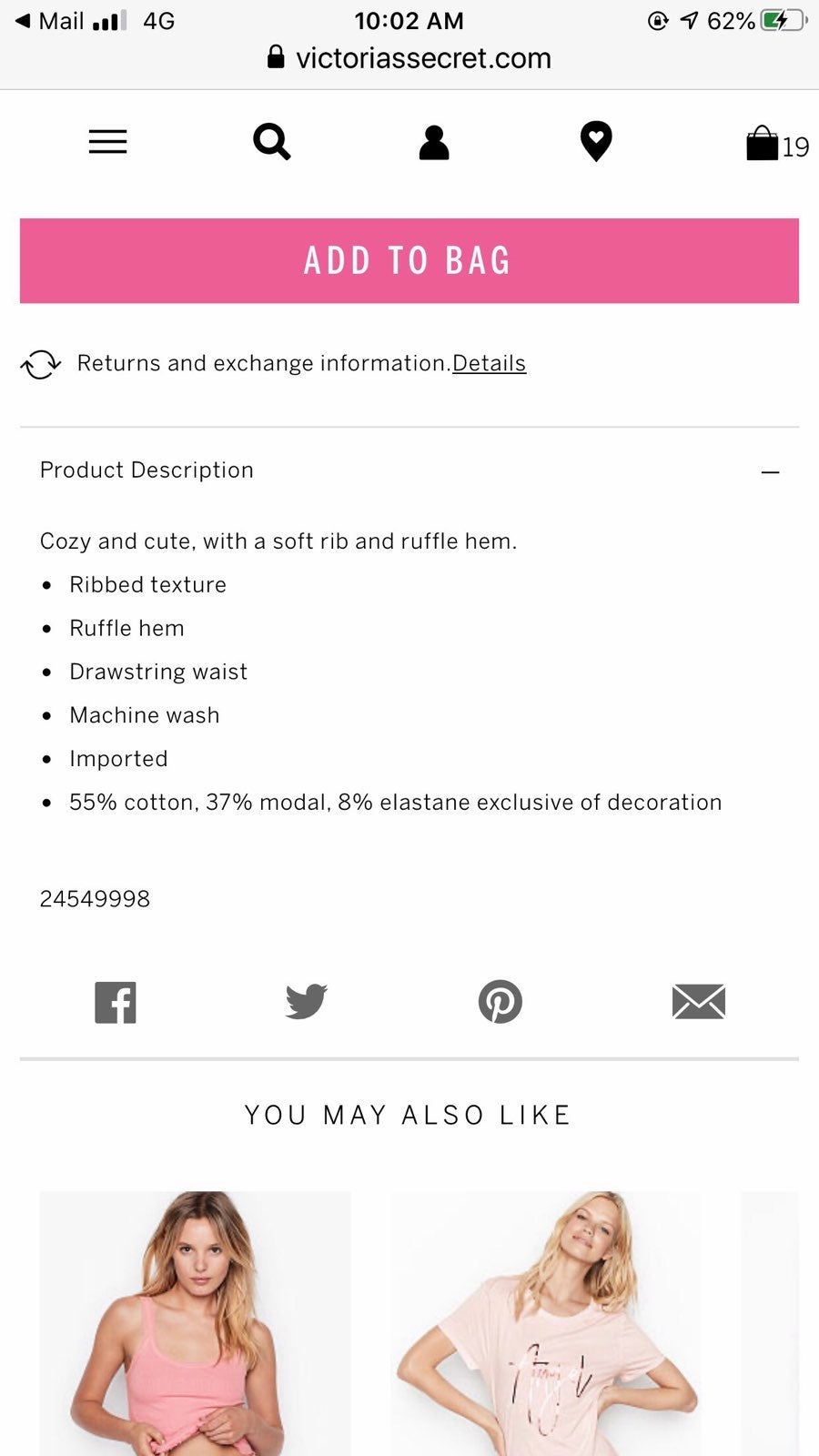This screenshot has width=819, height=1456.
Task: Share the product on Facebook
Action: coord(116,1002)
